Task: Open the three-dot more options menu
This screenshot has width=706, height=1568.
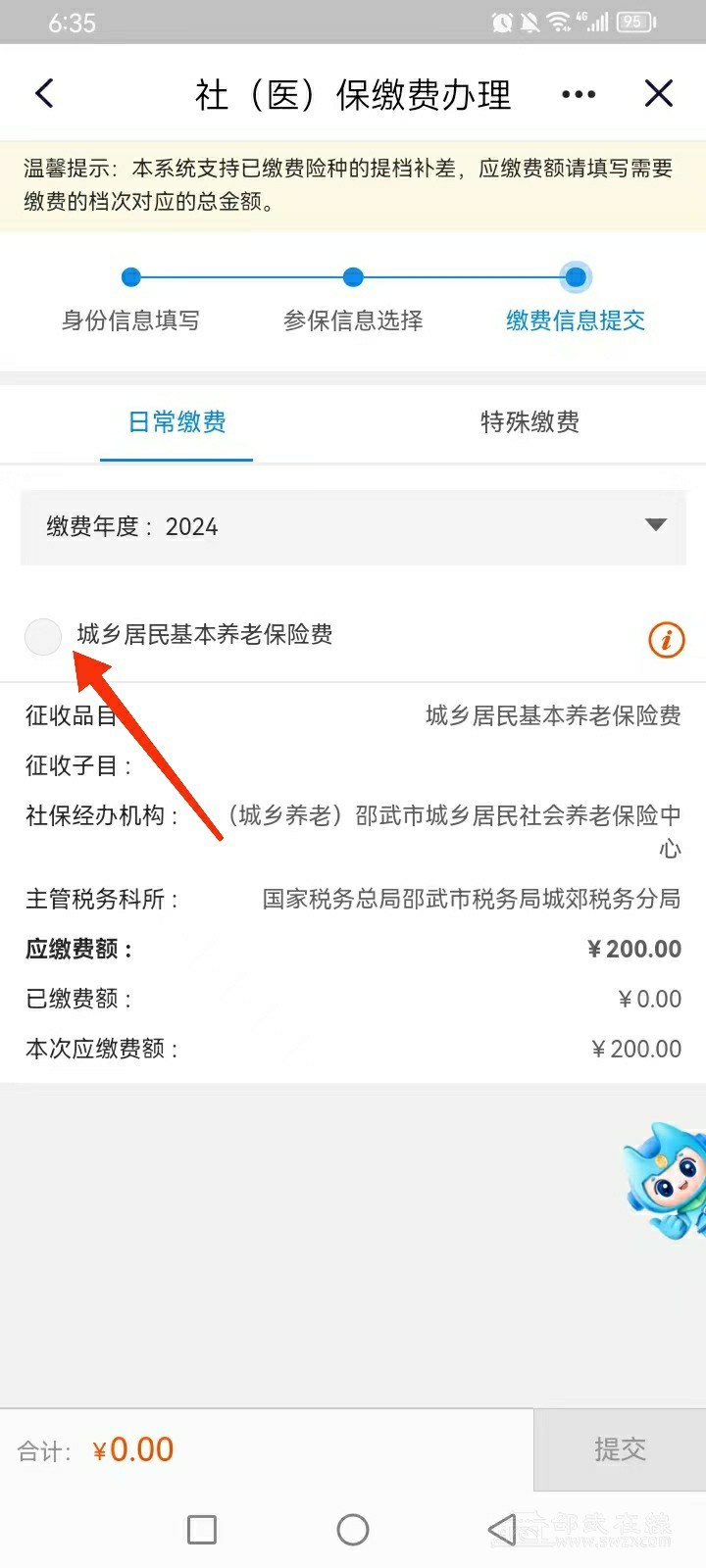Action: tap(579, 94)
